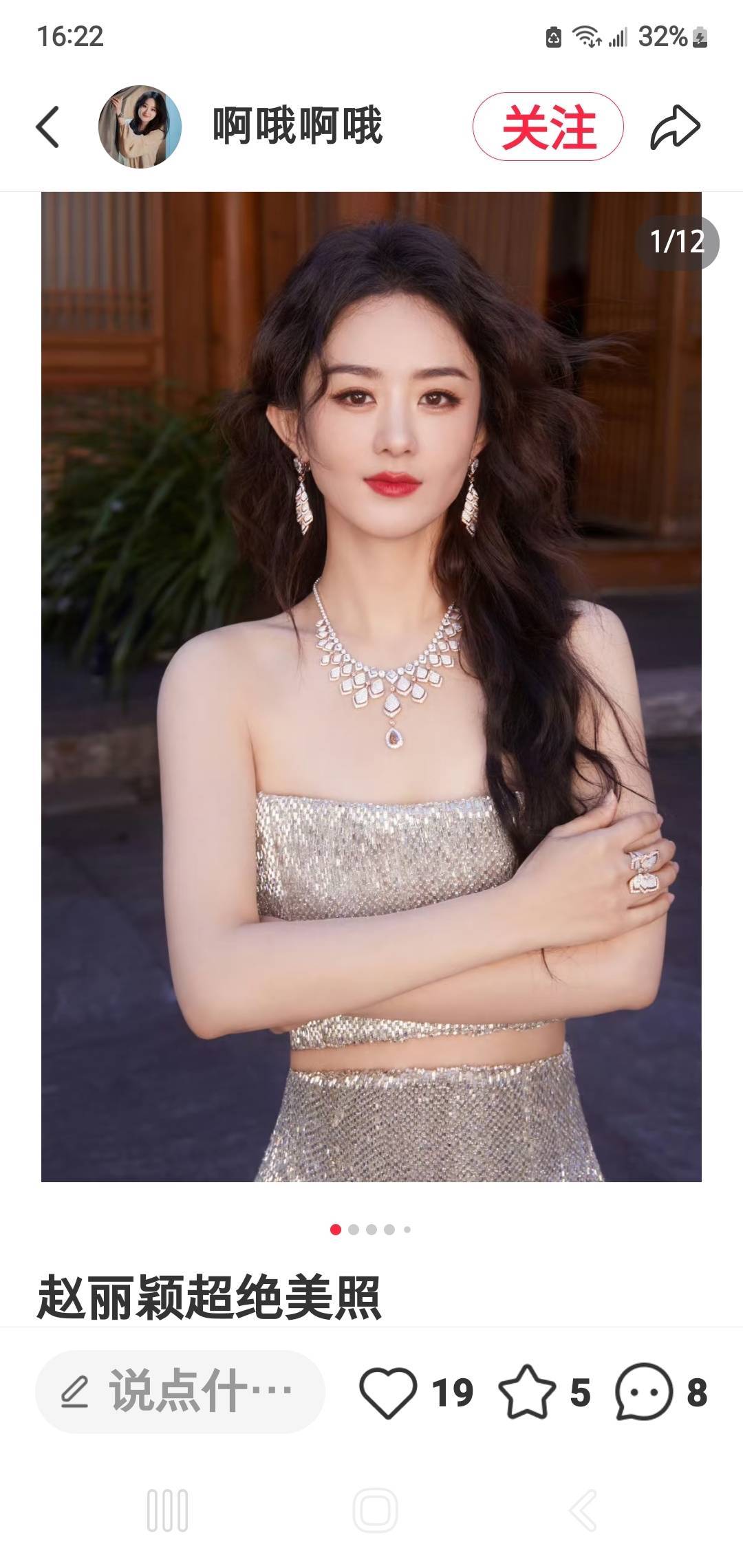
Task: Tap the red 关注 follow button
Action: click(548, 127)
